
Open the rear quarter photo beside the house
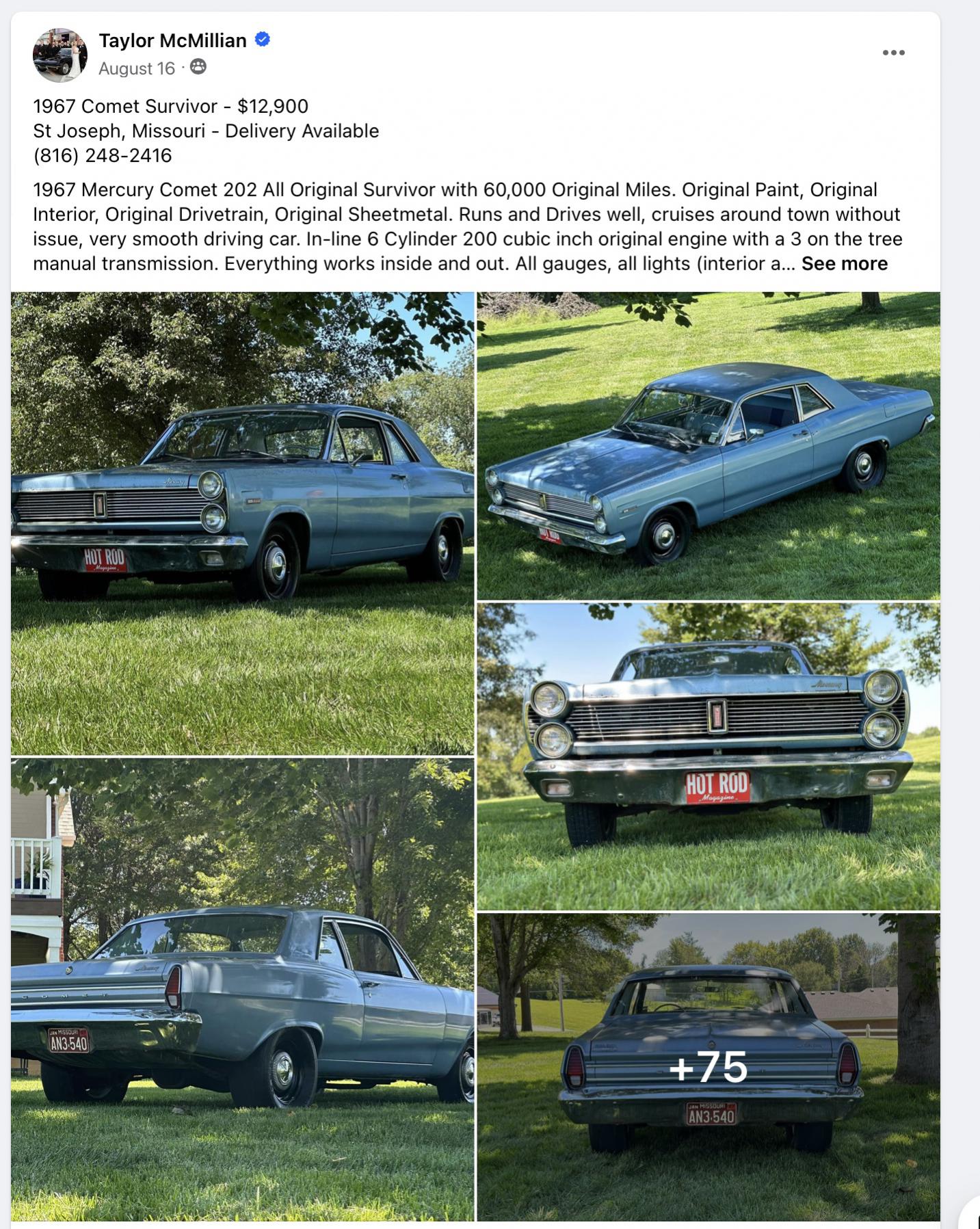coord(242,989)
